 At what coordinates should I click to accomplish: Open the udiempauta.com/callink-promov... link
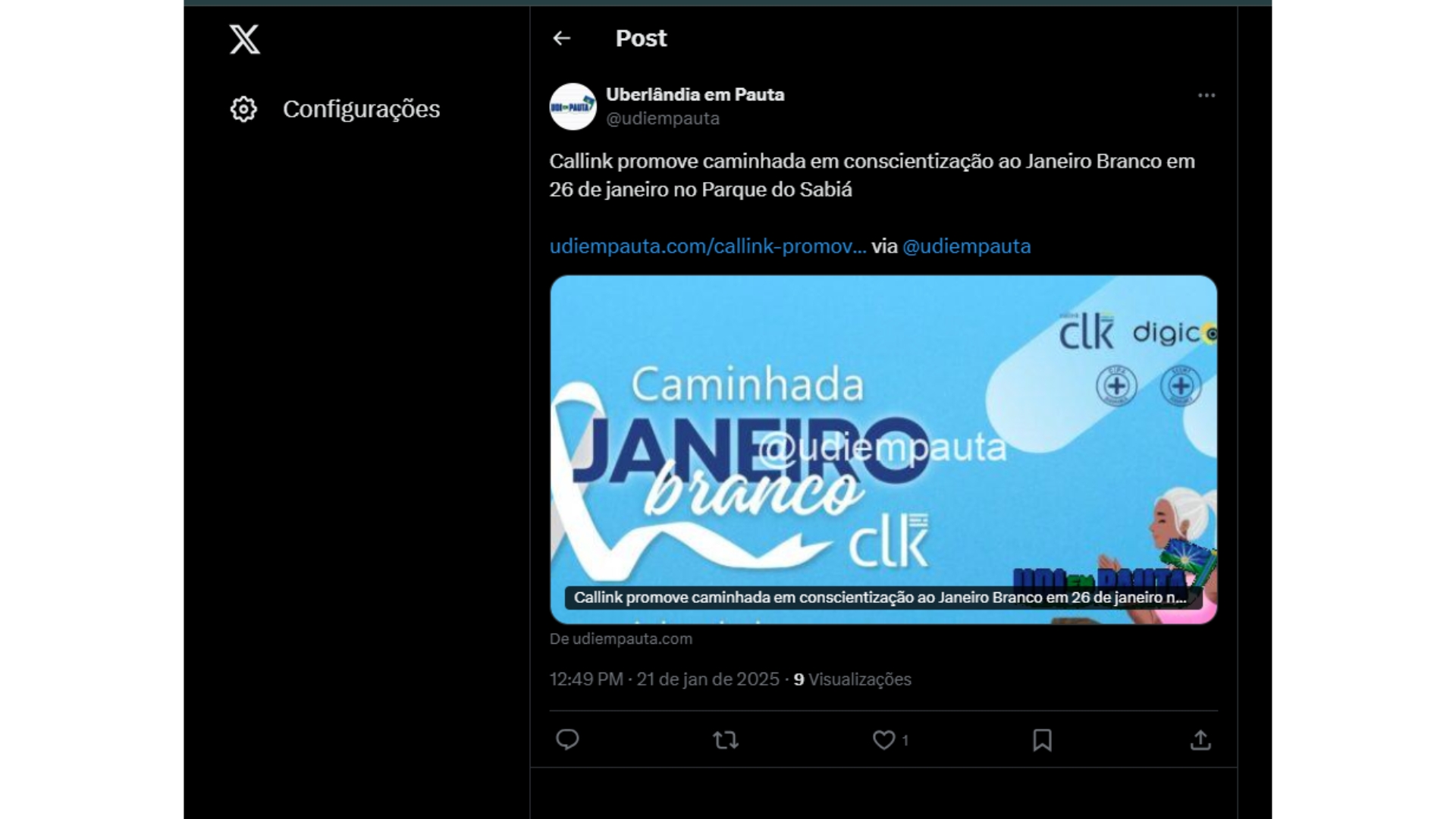coord(707,246)
